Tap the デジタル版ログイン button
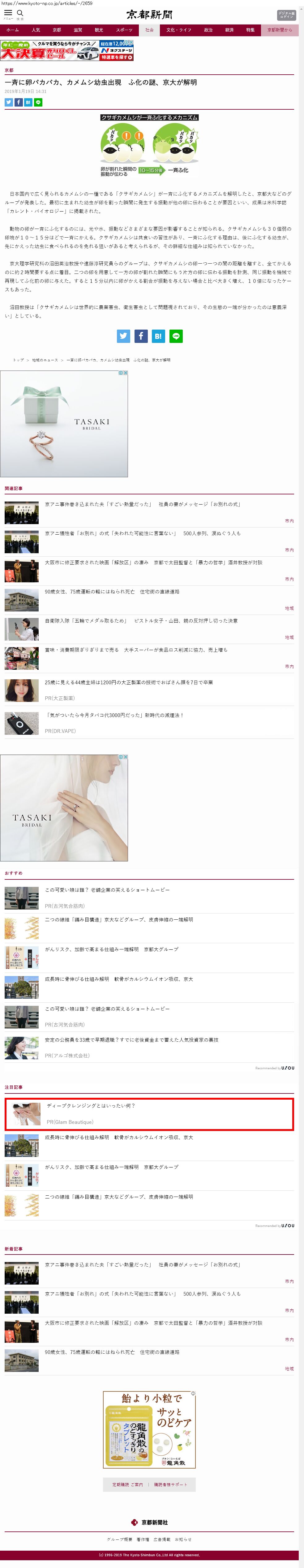The image size is (304, 1568). 286,15
